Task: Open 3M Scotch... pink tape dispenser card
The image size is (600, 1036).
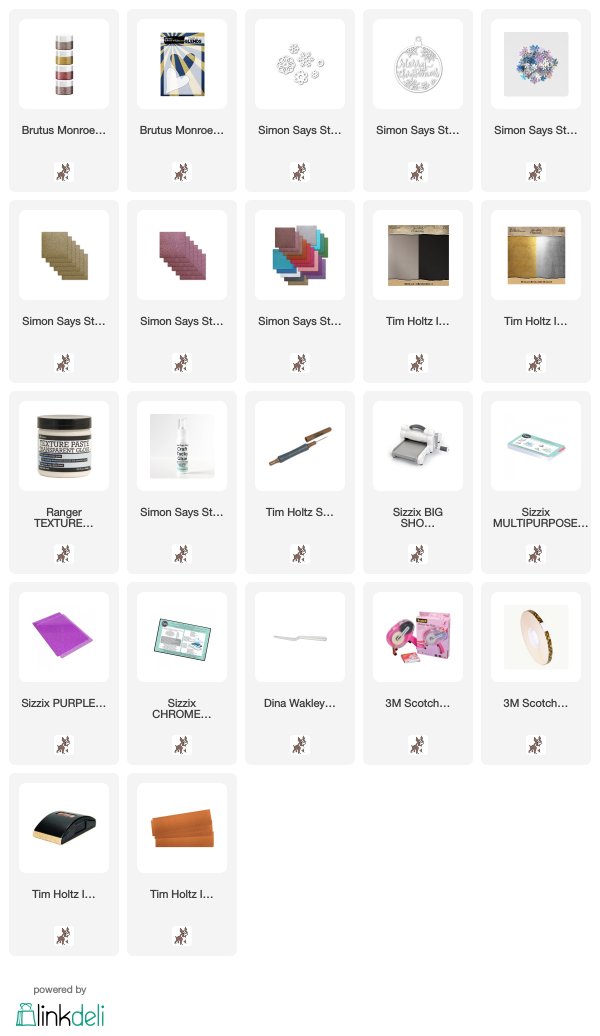Action: click(x=418, y=673)
